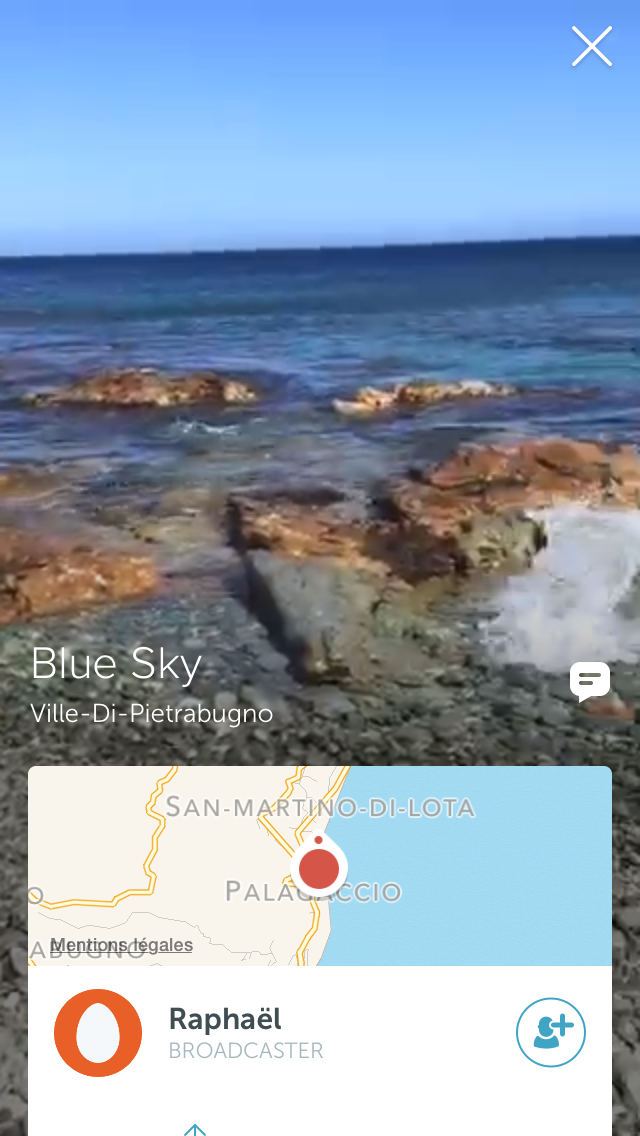Open the Mentions légales link

point(121,945)
